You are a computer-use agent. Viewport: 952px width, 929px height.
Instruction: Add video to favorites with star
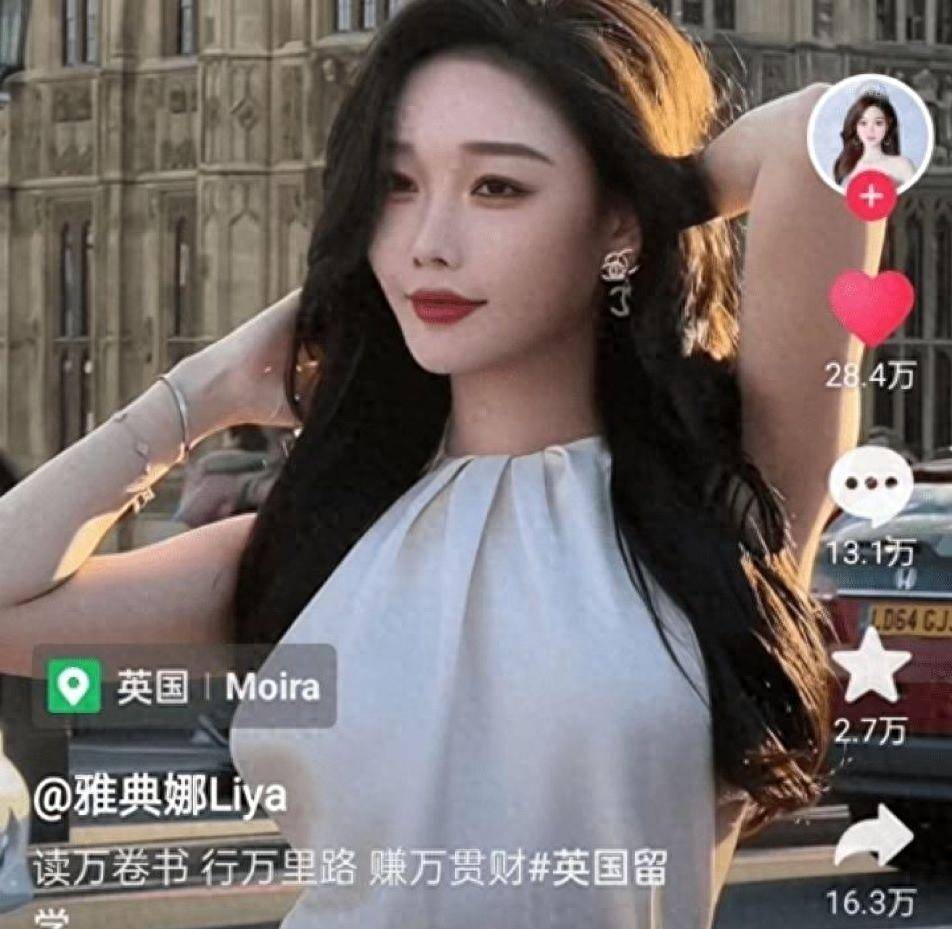click(x=871, y=665)
